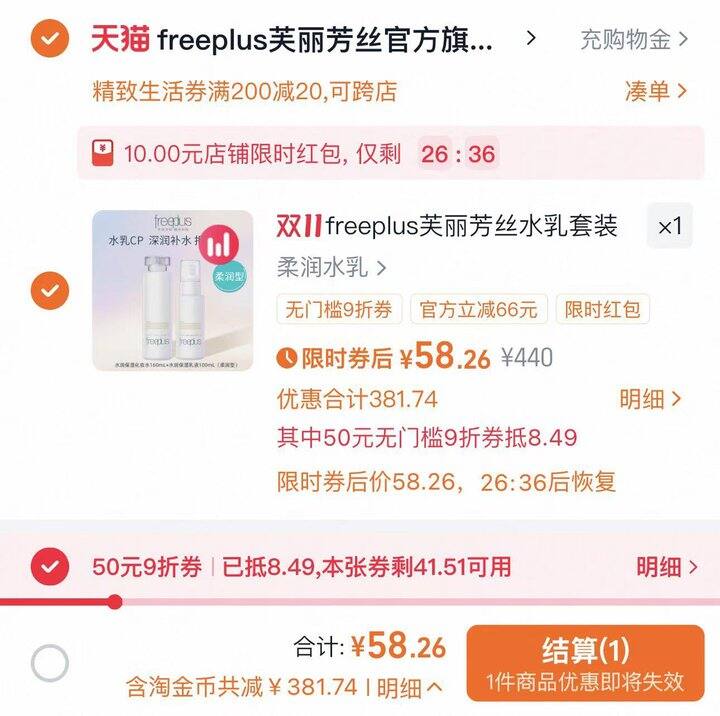The image size is (720, 716).
Task: Open the 充购物金 link
Action: [x=634, y=40]
